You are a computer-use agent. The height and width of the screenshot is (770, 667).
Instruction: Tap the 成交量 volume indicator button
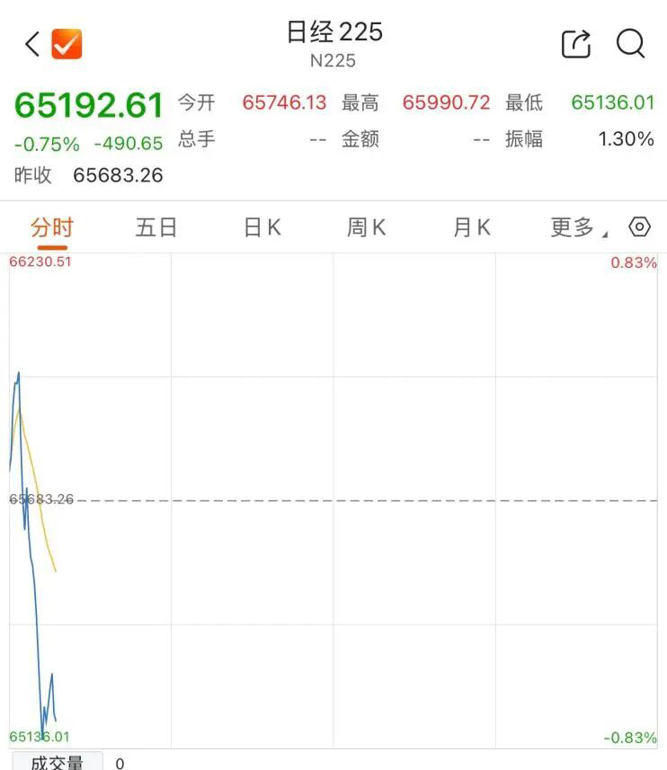coord(57,762)
